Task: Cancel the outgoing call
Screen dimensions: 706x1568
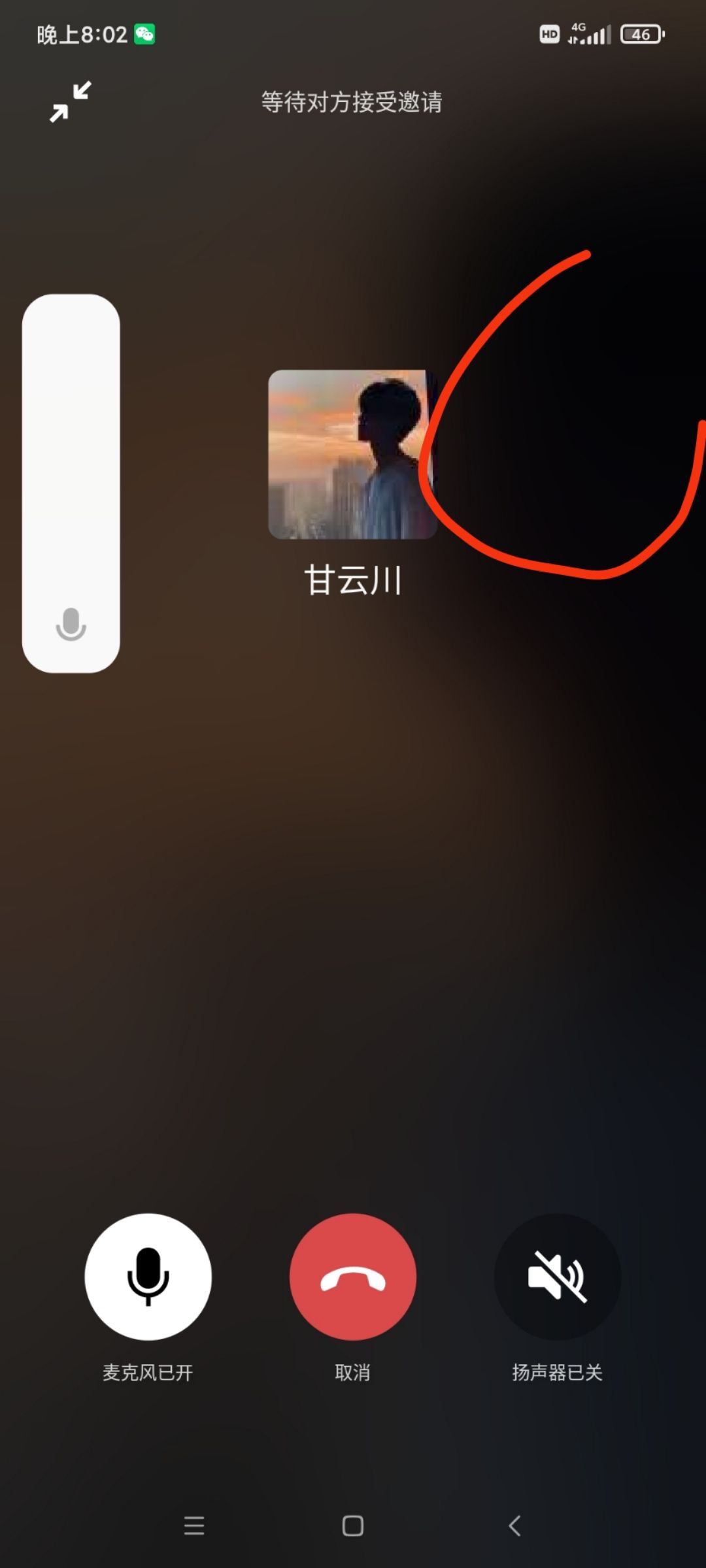Action: pos(353,1277)
